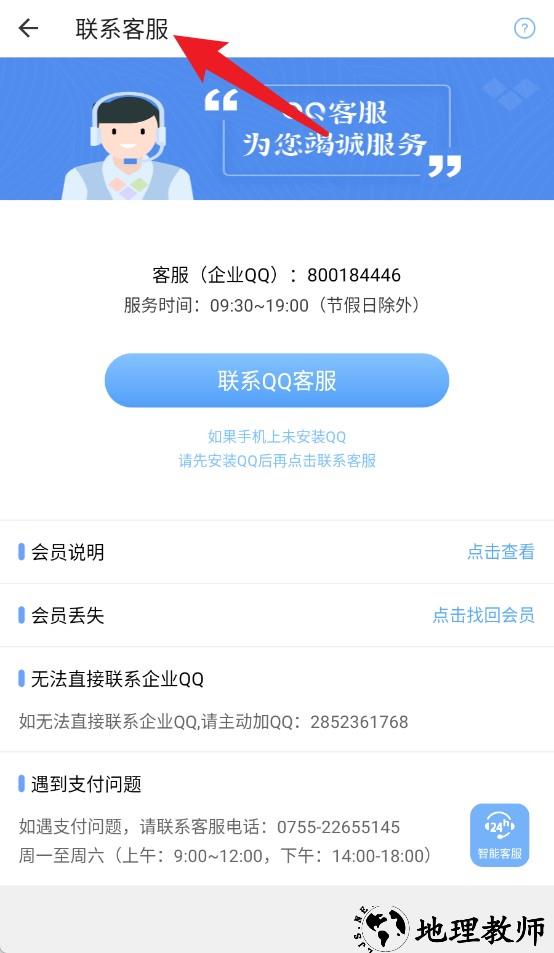Open the 24h 智能客服 button
The height and width of the screenshot is (953, 554).
pos(500,835)
